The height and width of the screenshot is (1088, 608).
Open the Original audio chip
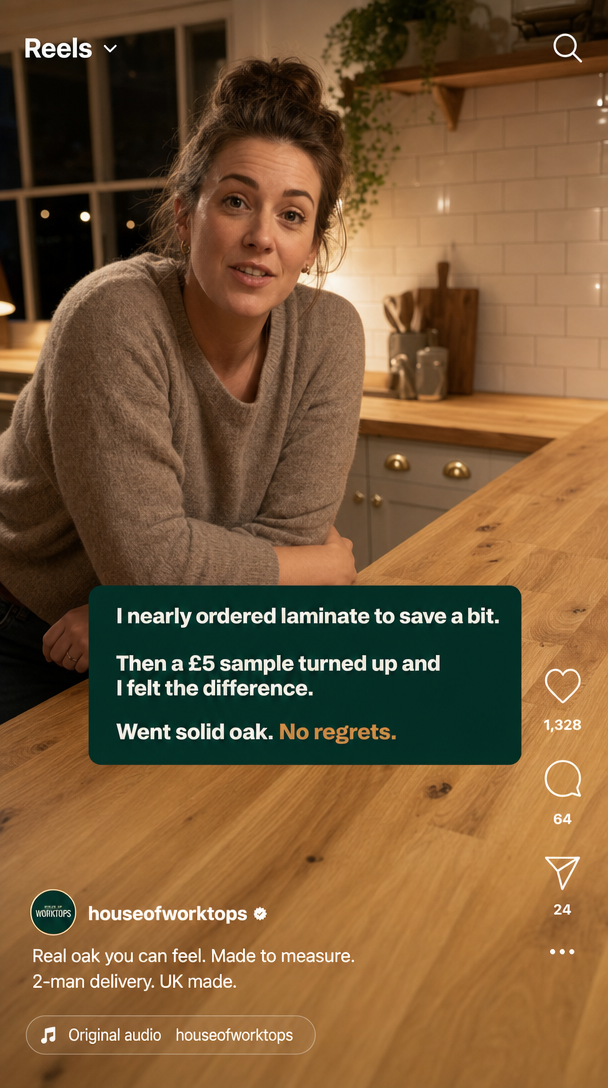(x=170, y=1035)
